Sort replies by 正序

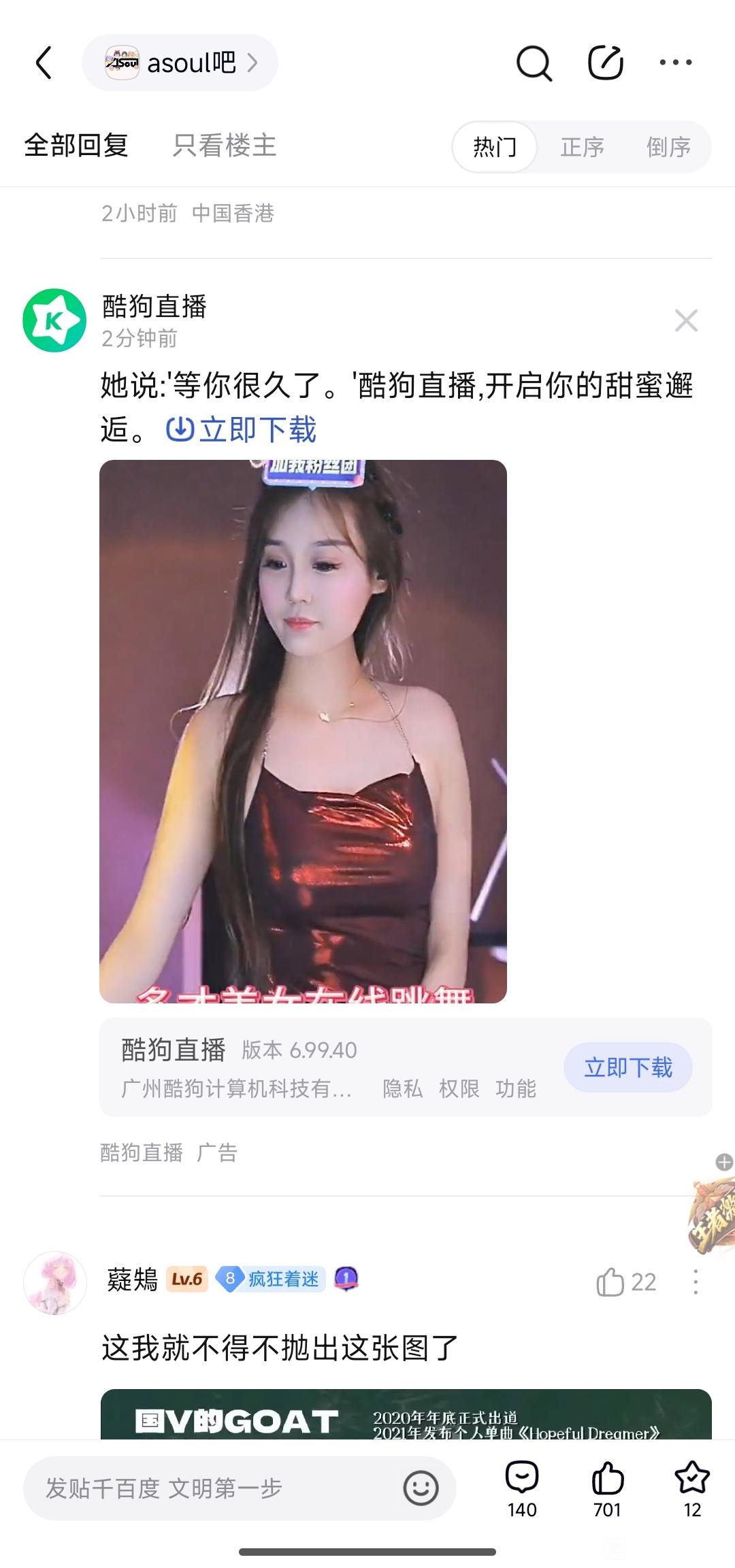pos(582,147)
